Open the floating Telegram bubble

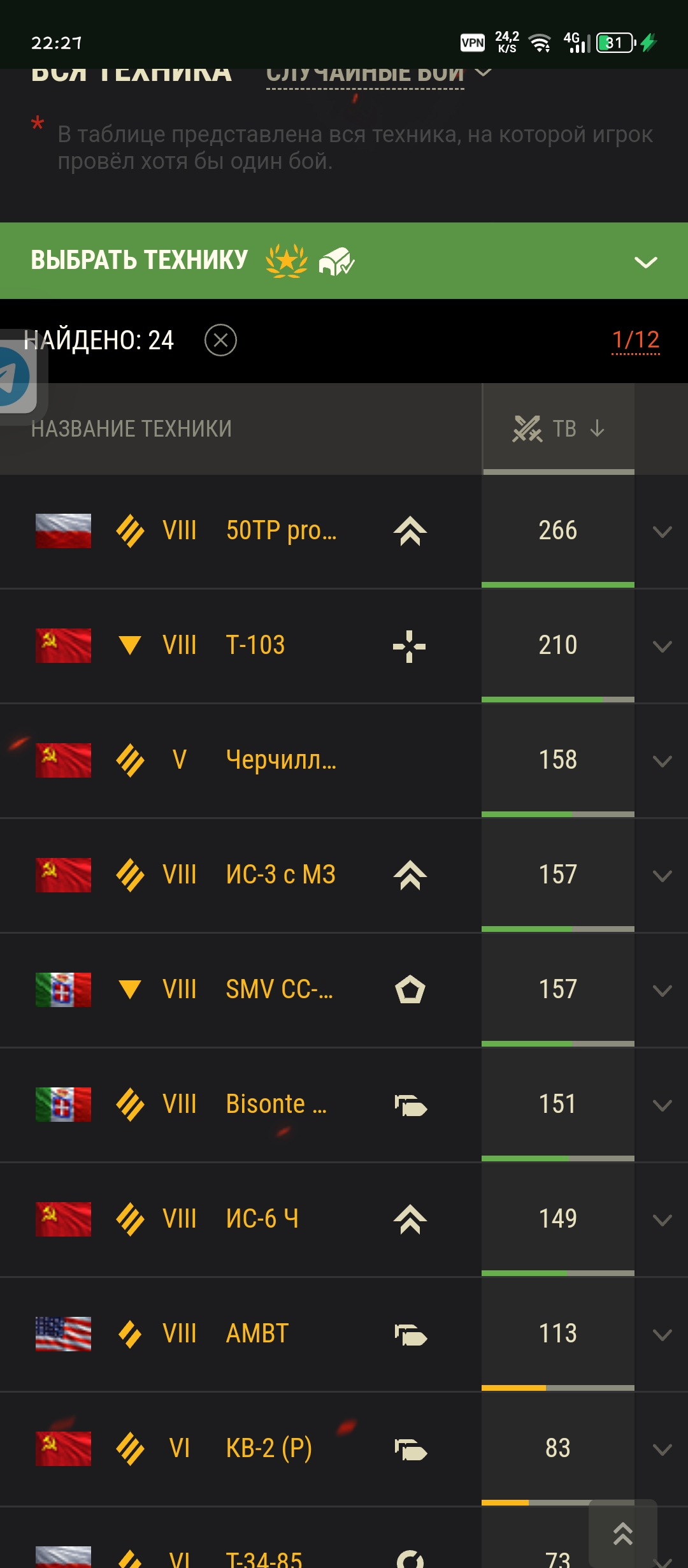click(19, 376)
